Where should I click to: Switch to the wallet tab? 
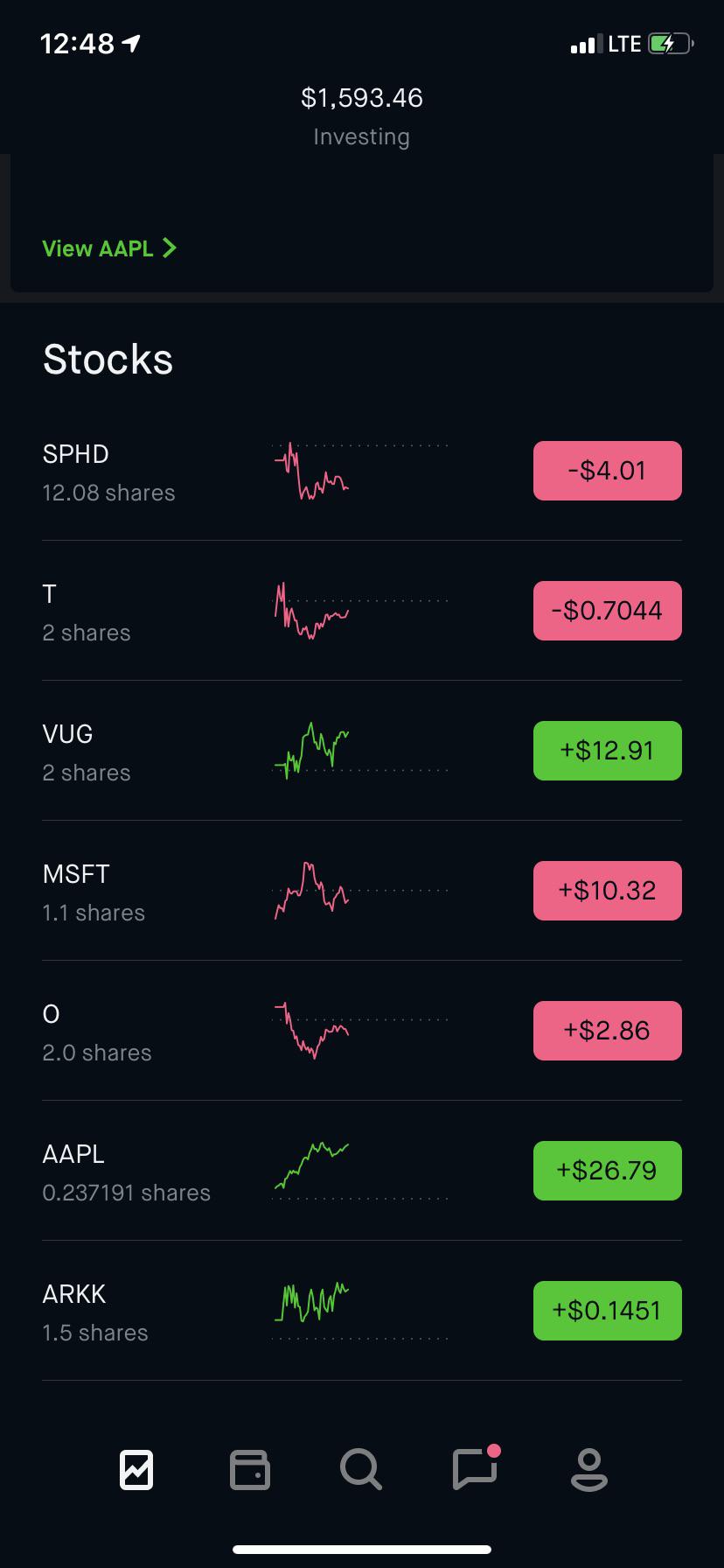tap(249, 1469)
